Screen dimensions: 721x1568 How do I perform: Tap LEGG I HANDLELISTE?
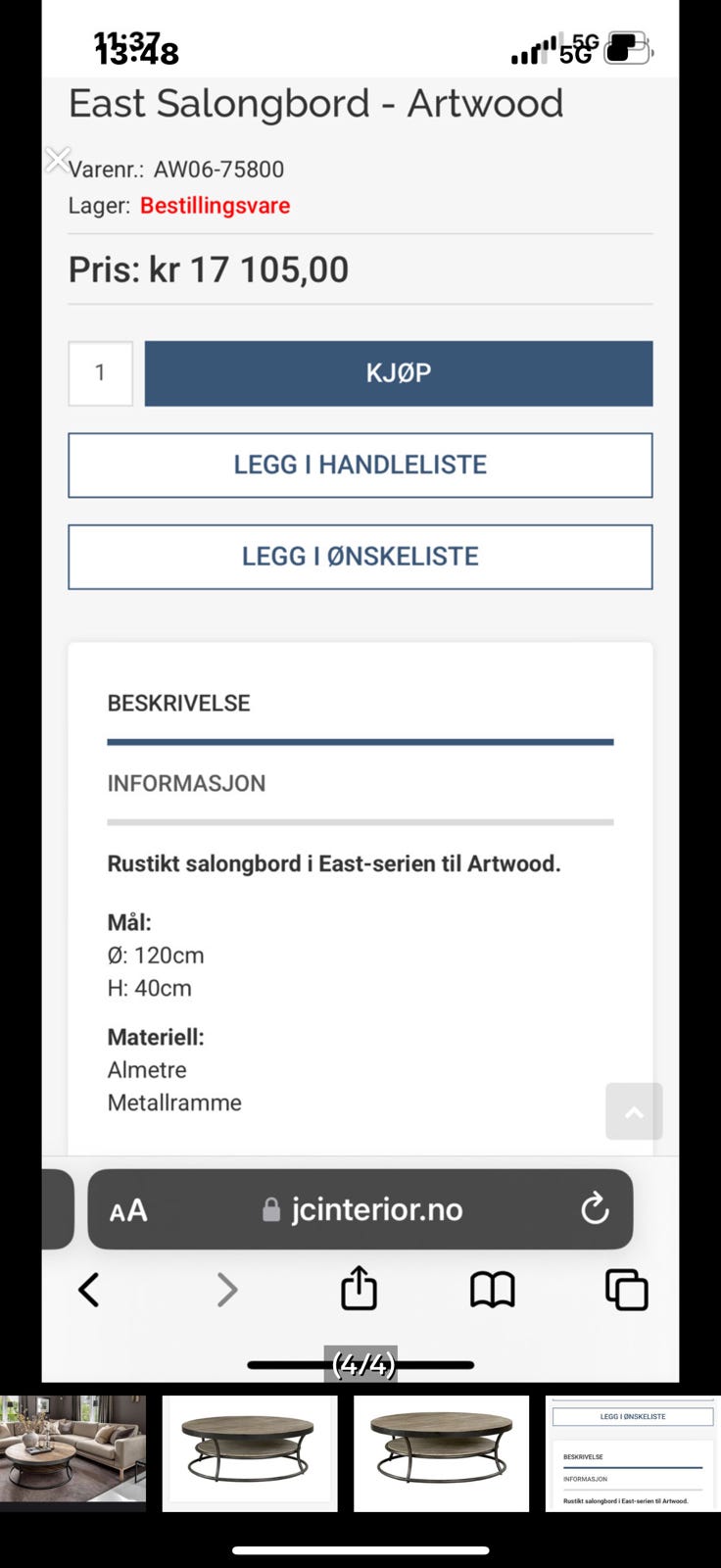click(360, 465)
